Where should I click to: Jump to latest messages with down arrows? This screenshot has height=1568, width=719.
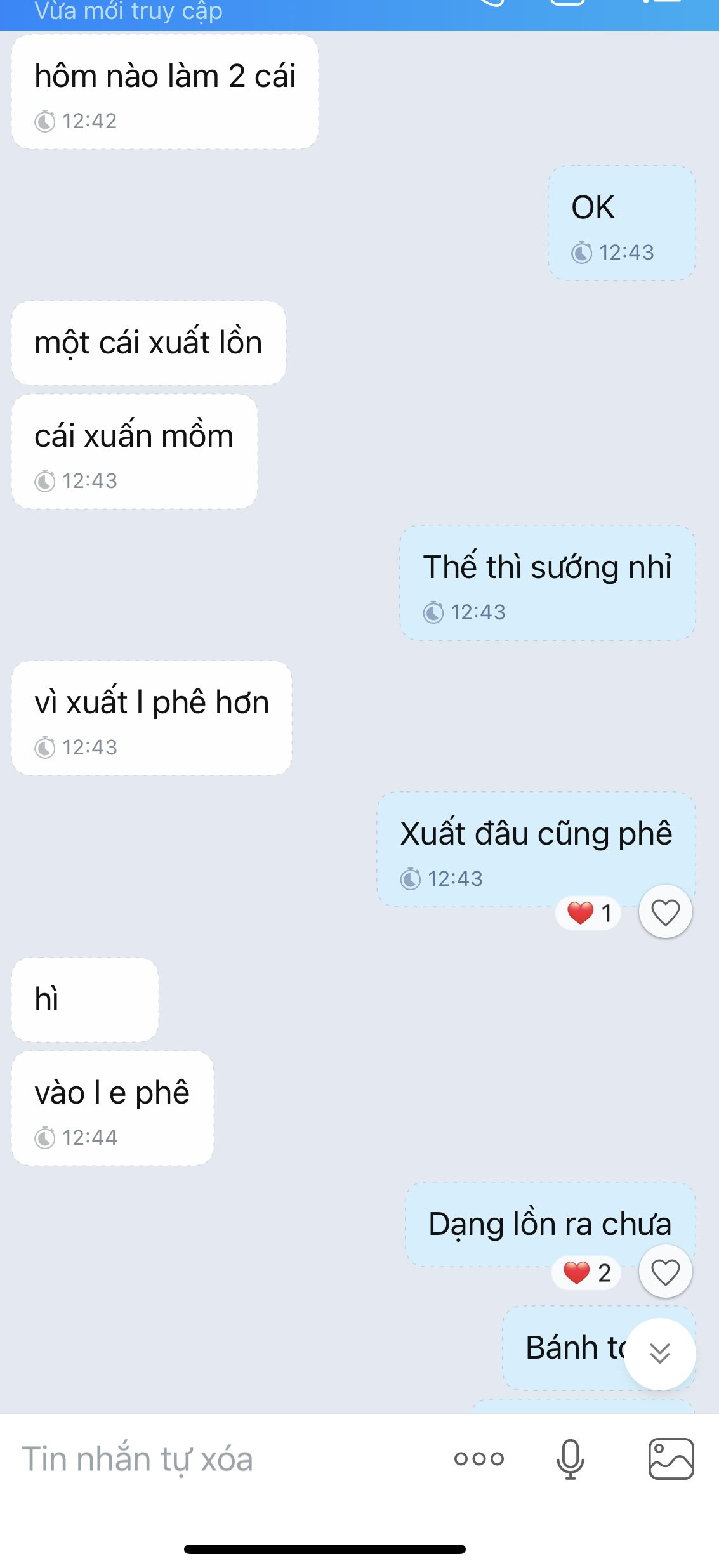pyautogui.click(x=660, y=1354)
